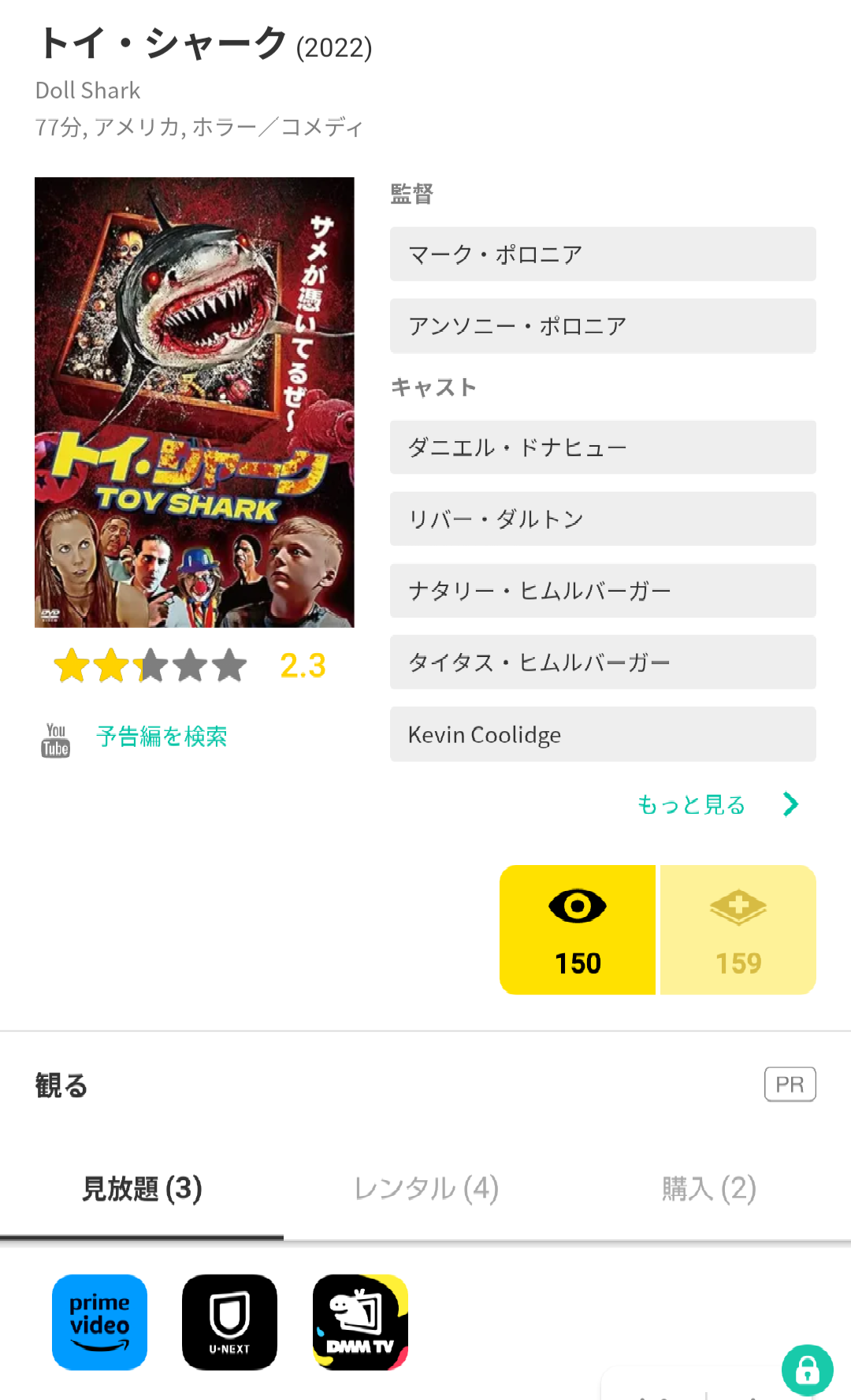Screen dimensions: 851x1400
Task: Search for trailer via 予告編を検索
Action: (162, 737)
